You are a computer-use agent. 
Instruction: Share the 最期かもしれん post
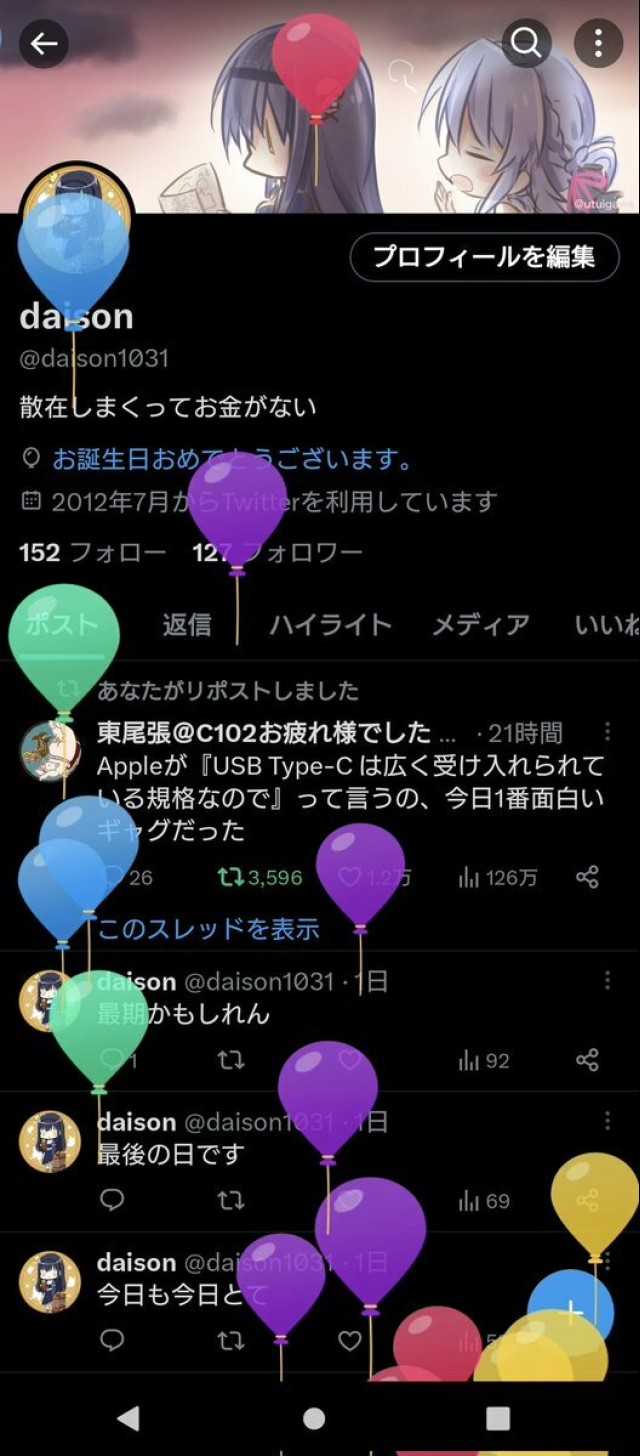(x=587, y=1060)
